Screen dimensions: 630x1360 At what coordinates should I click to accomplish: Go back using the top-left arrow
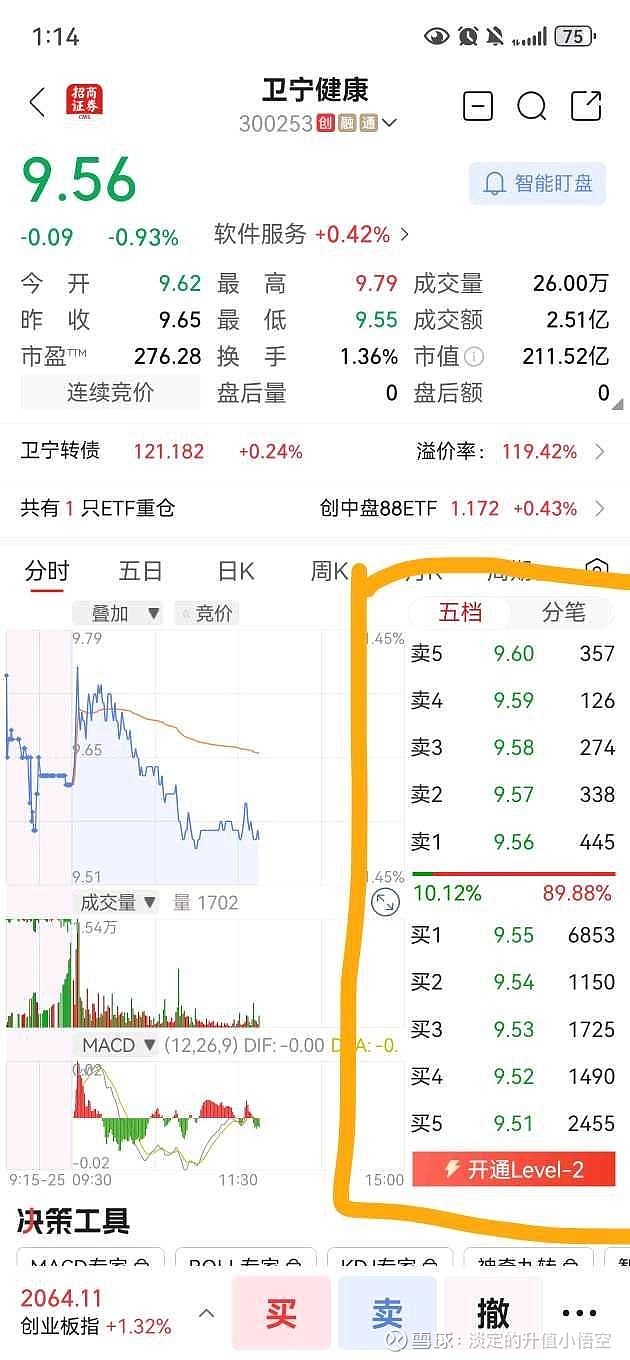pyautogui.click(x=37, y=103)
